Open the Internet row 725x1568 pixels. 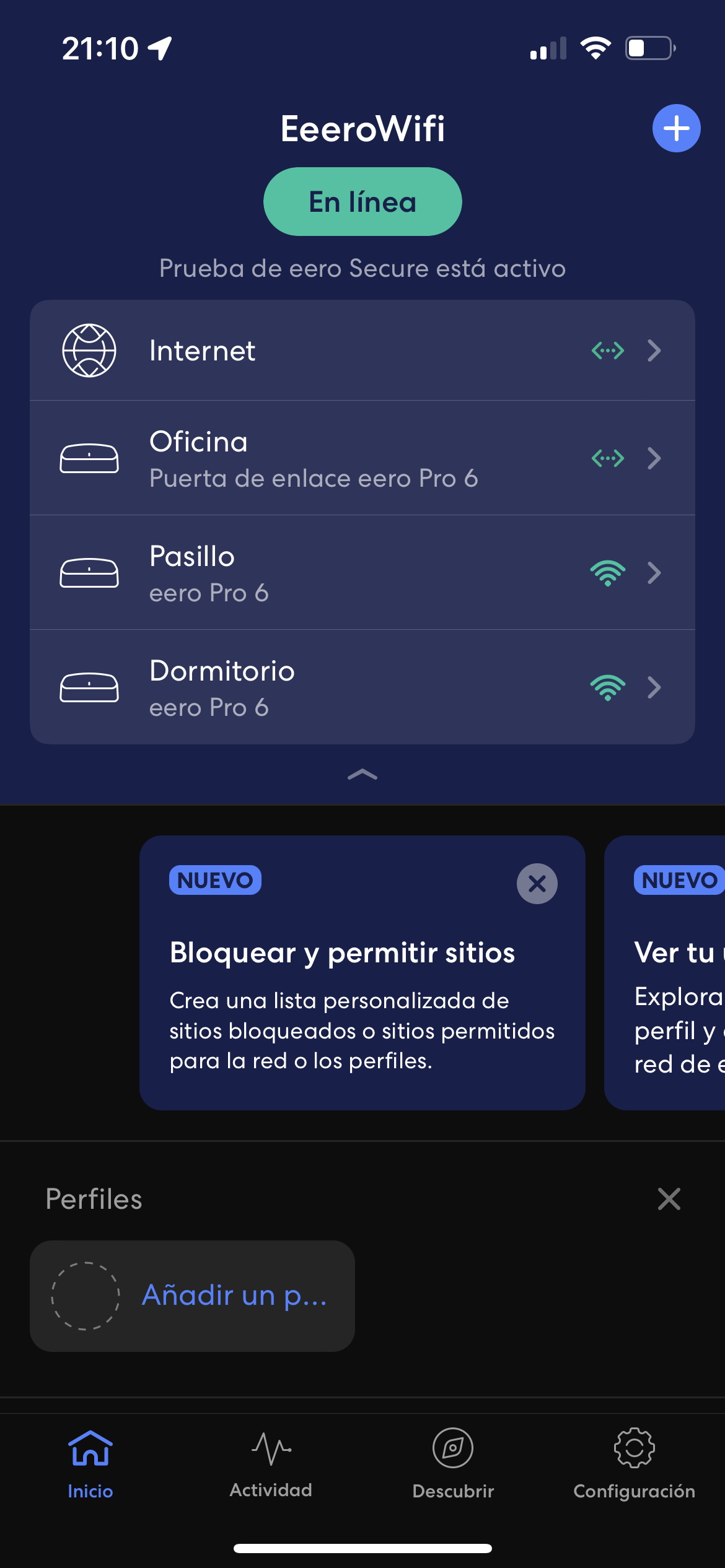[362, 351]
